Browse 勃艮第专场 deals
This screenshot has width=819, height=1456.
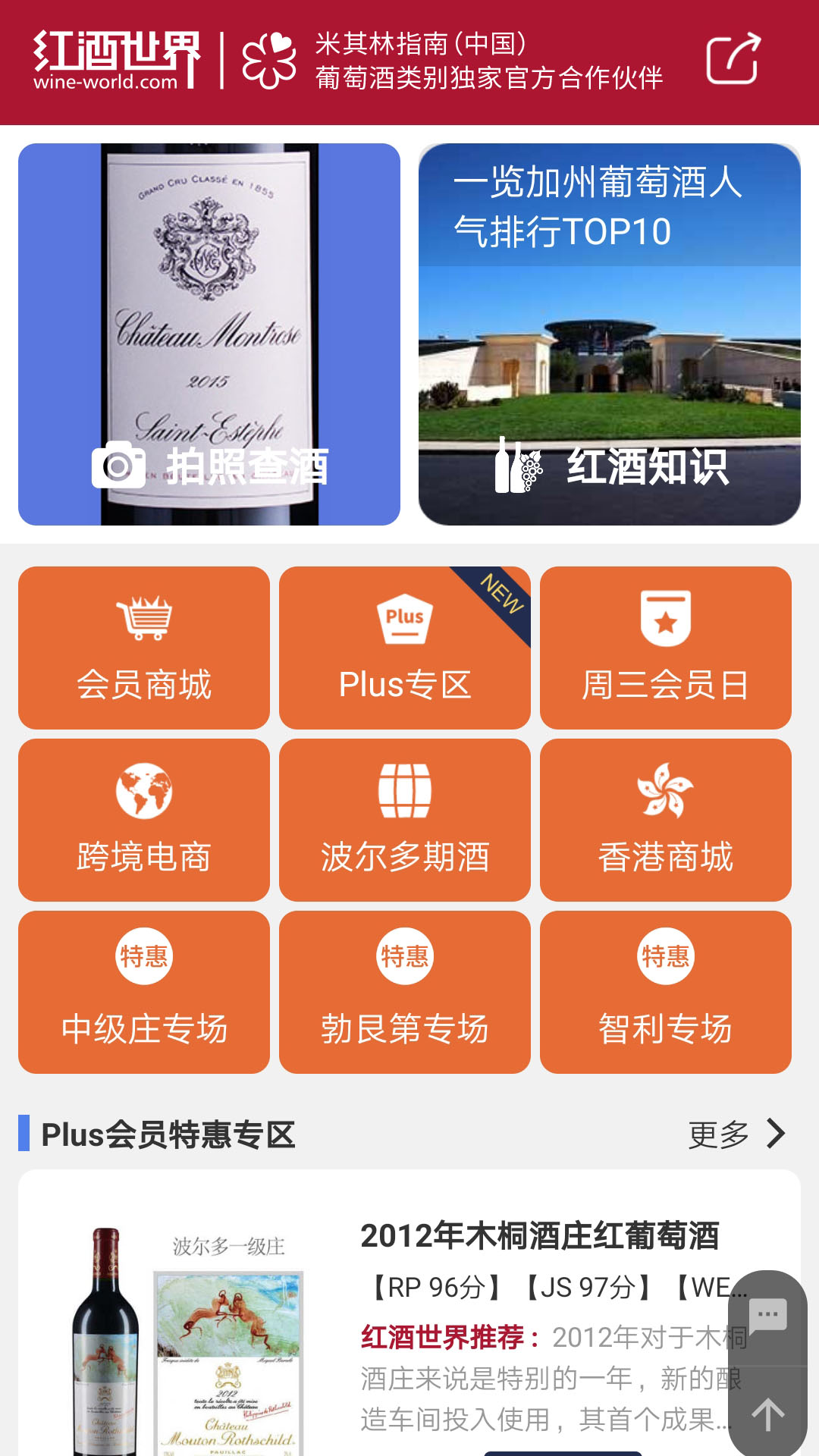(405, 992)
